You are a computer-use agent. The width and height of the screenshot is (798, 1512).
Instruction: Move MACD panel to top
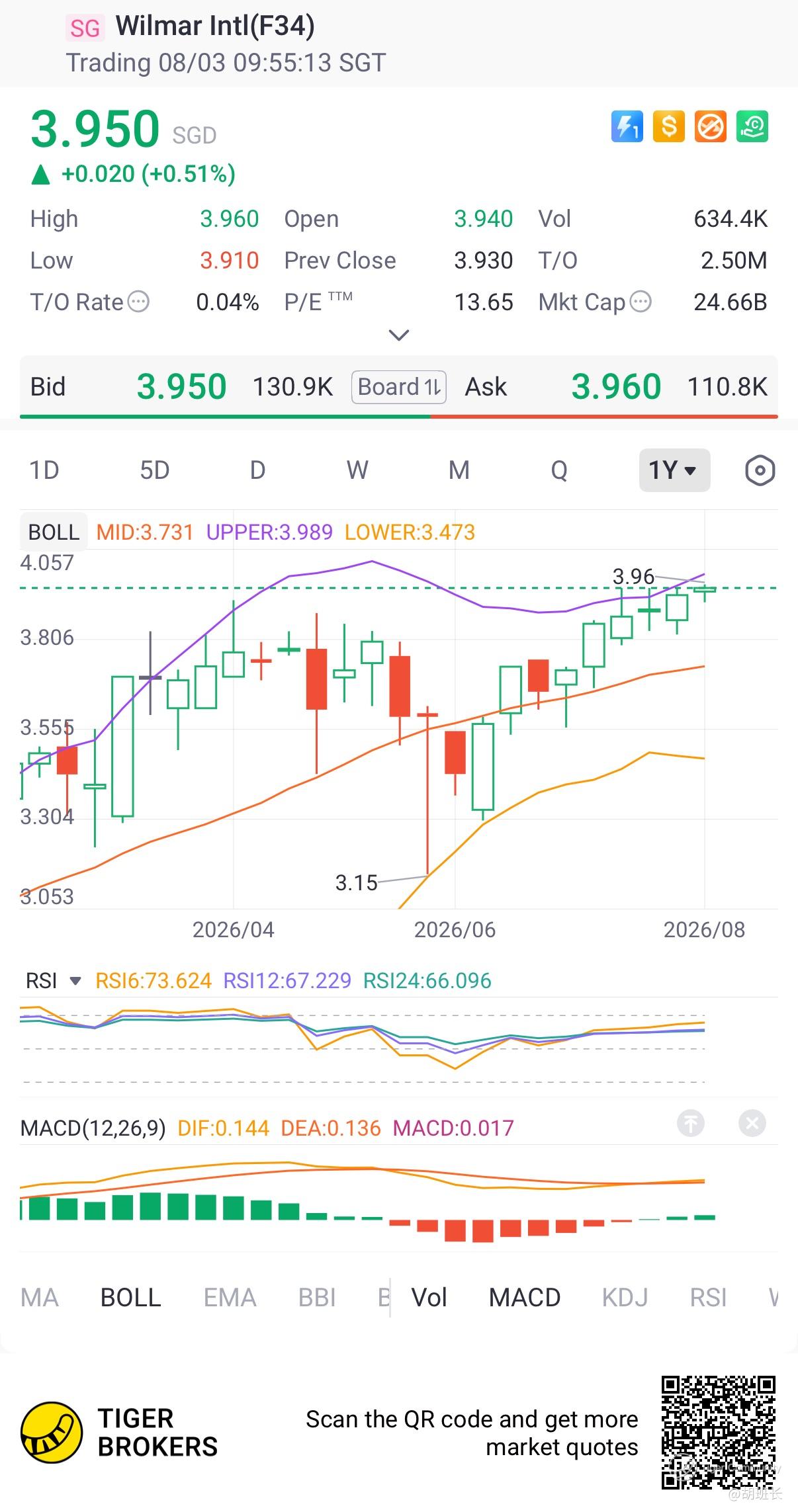pos(691,1123)
